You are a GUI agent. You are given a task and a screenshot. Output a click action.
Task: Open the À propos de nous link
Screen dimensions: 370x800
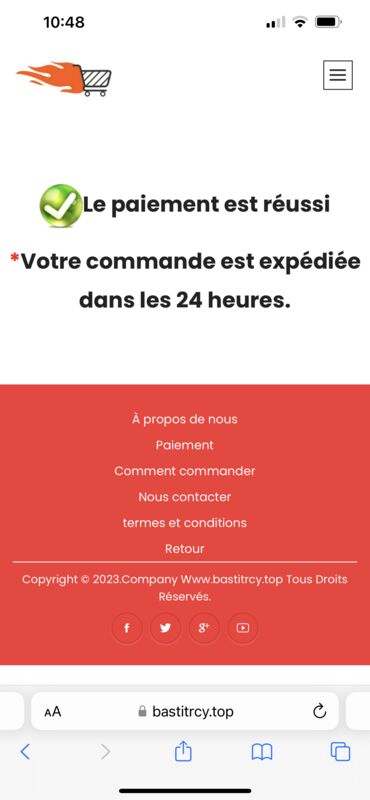pos(185,419)
